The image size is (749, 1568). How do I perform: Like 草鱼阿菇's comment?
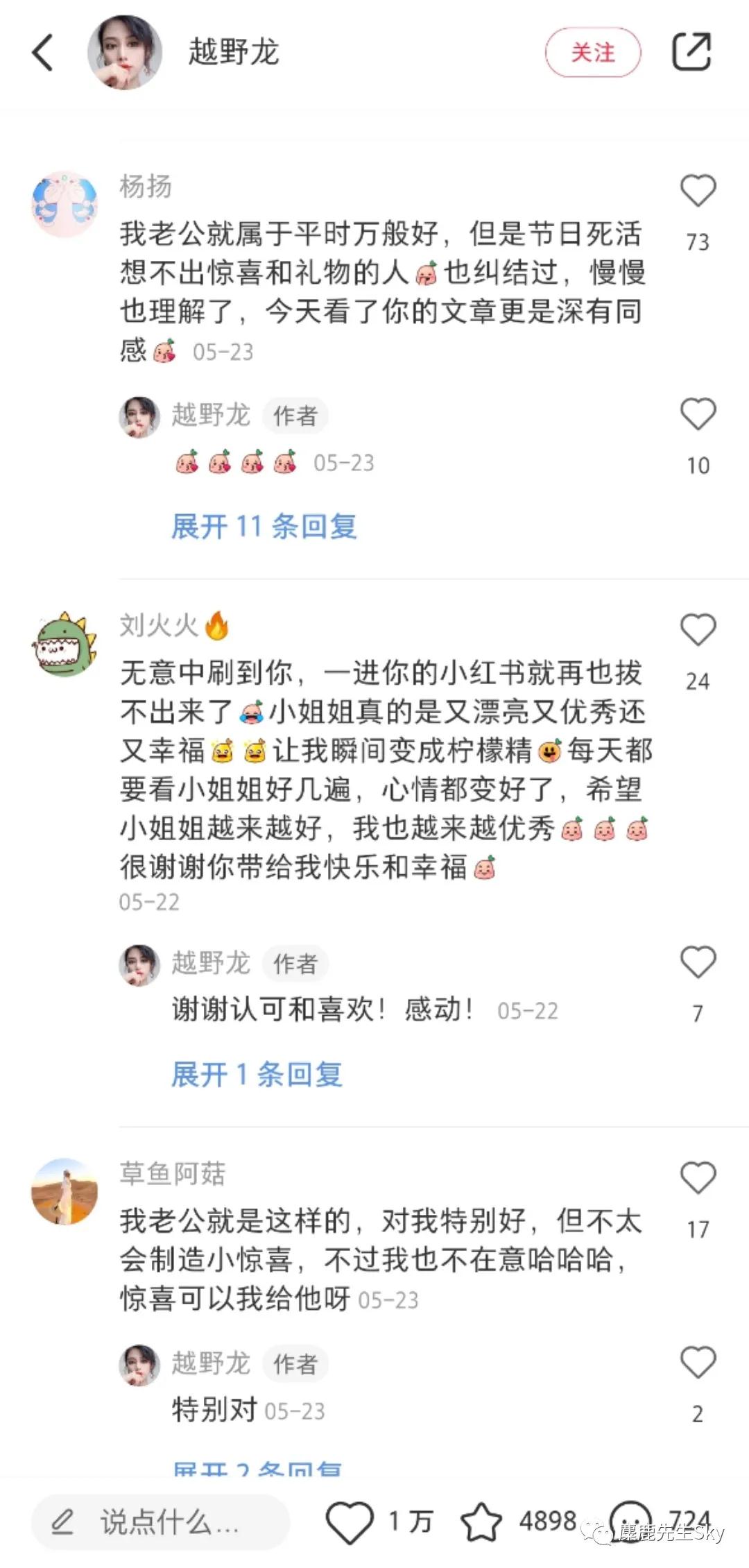[x=698, y=1178]
